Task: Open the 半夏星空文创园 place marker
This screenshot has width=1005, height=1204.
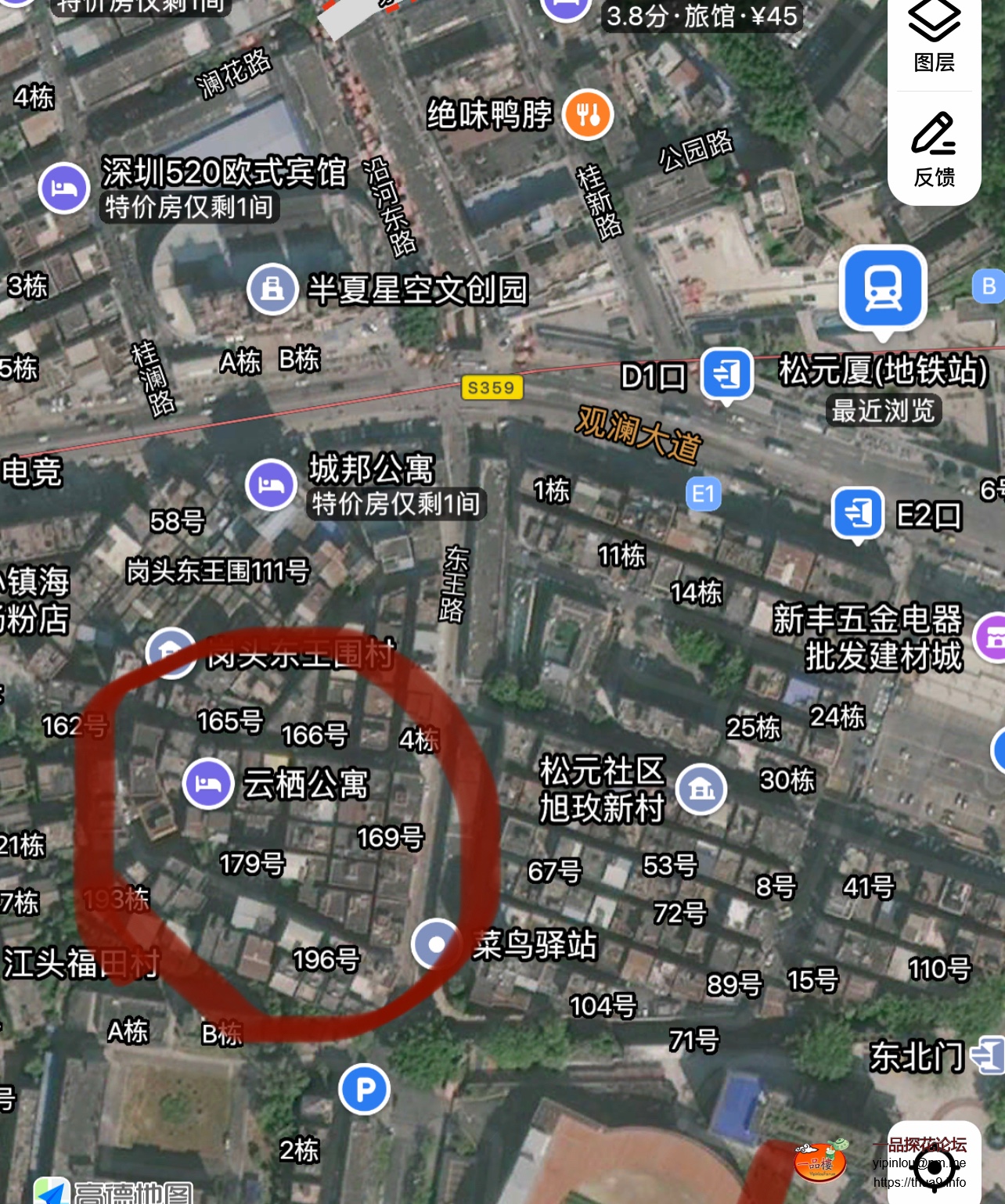Action: point(272,289)
